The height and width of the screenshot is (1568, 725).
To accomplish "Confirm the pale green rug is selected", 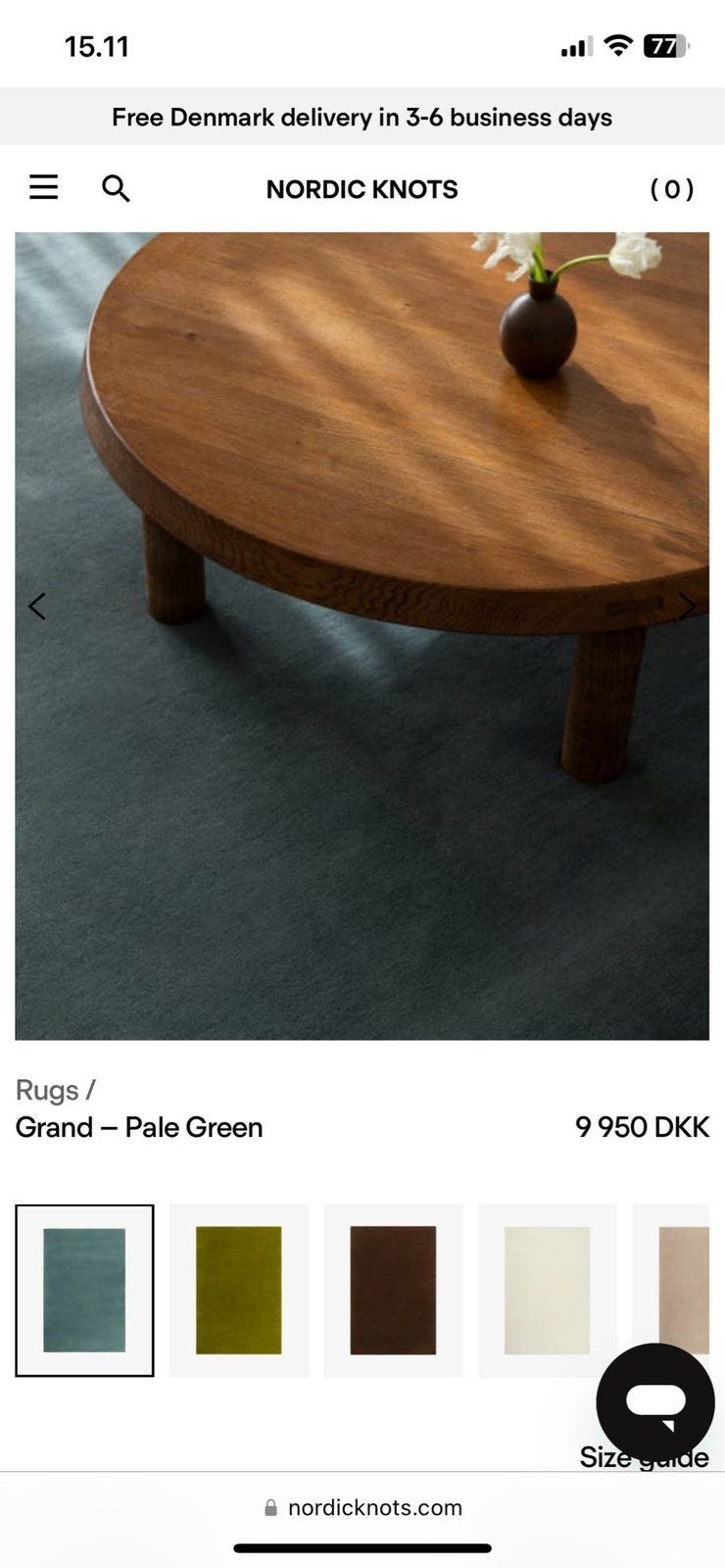I will pos(84,1289).
